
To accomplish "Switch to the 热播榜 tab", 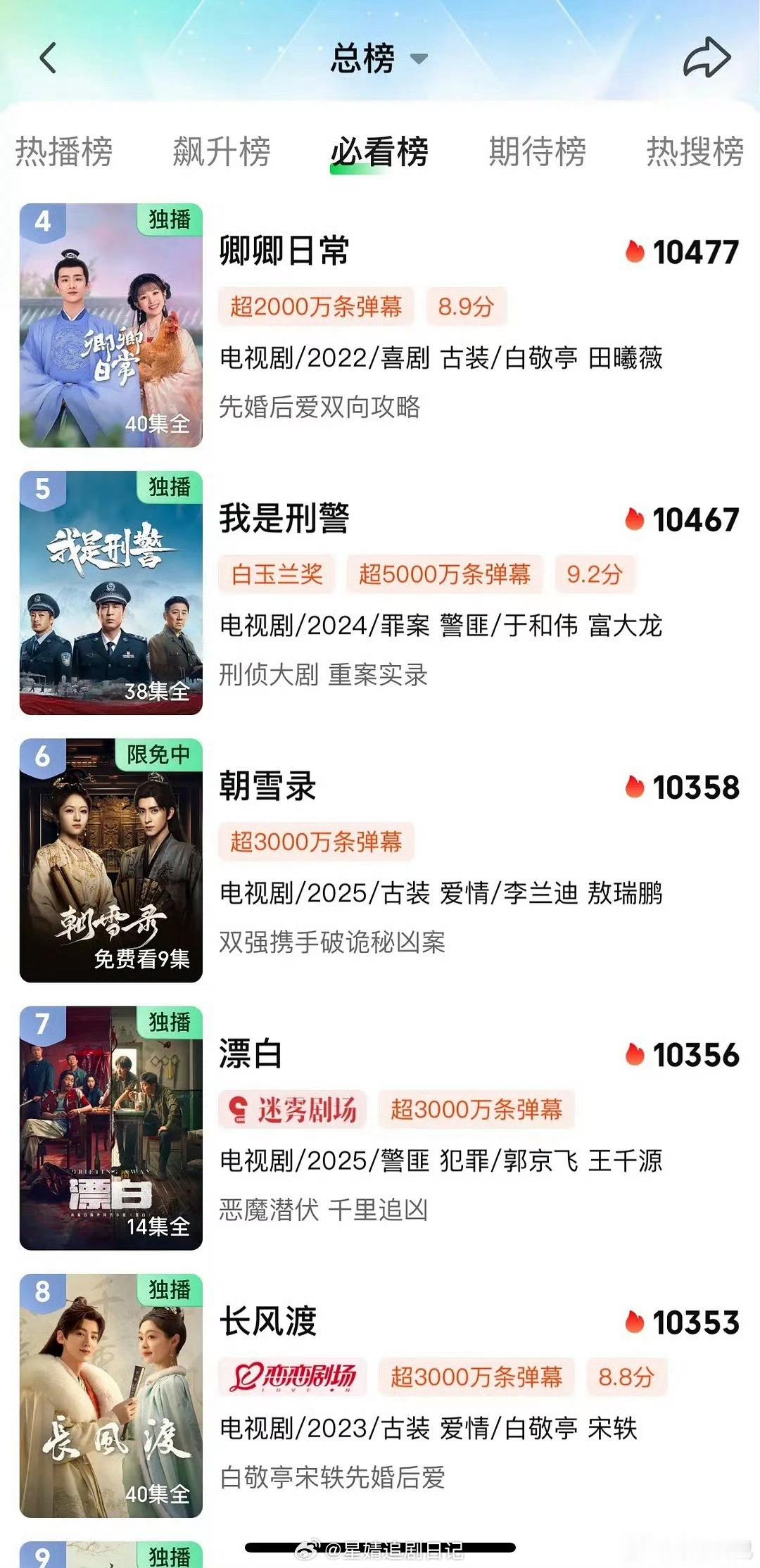I will pyautogui.click(x=64, y=151).
